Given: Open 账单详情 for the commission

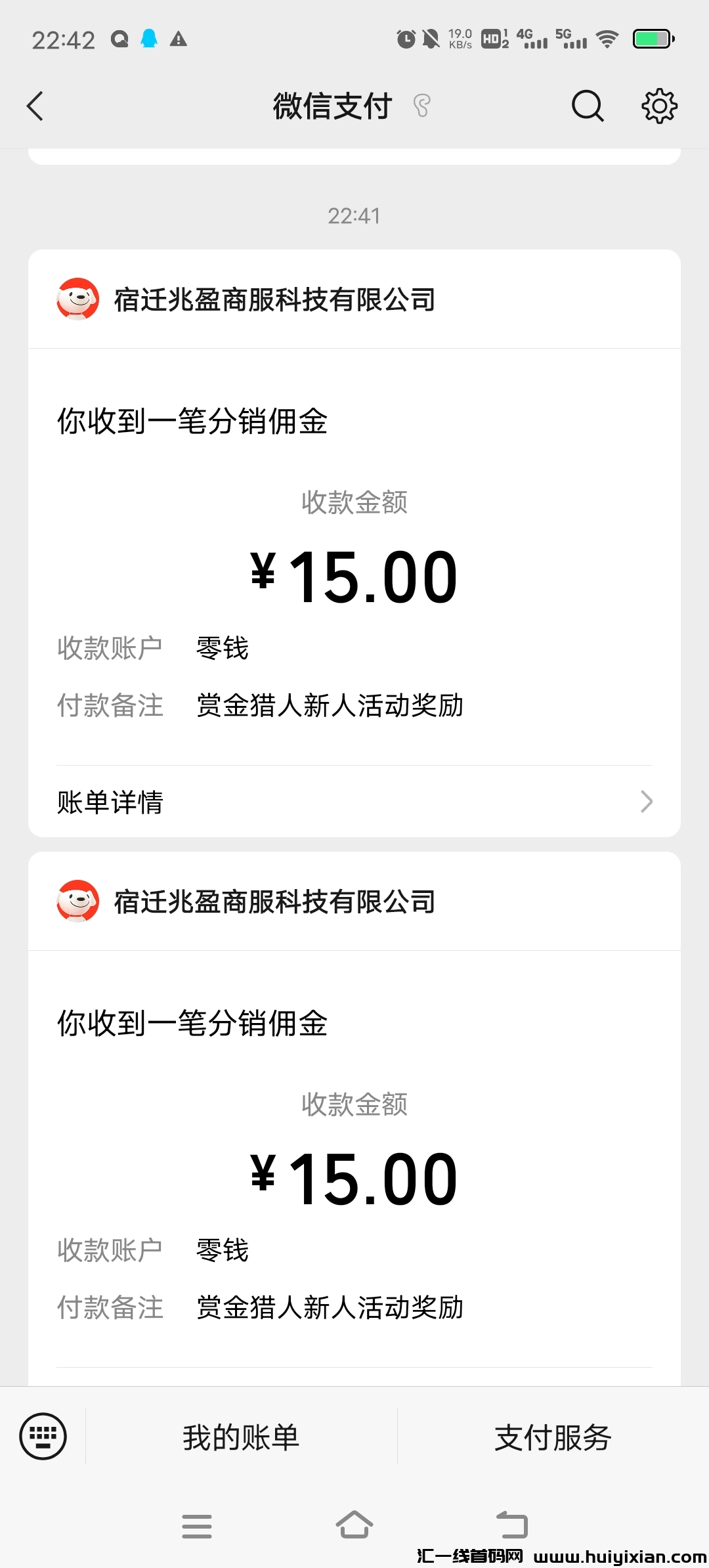Looking at the screenshot, I should pyautogui.click(x=354, y=802).
